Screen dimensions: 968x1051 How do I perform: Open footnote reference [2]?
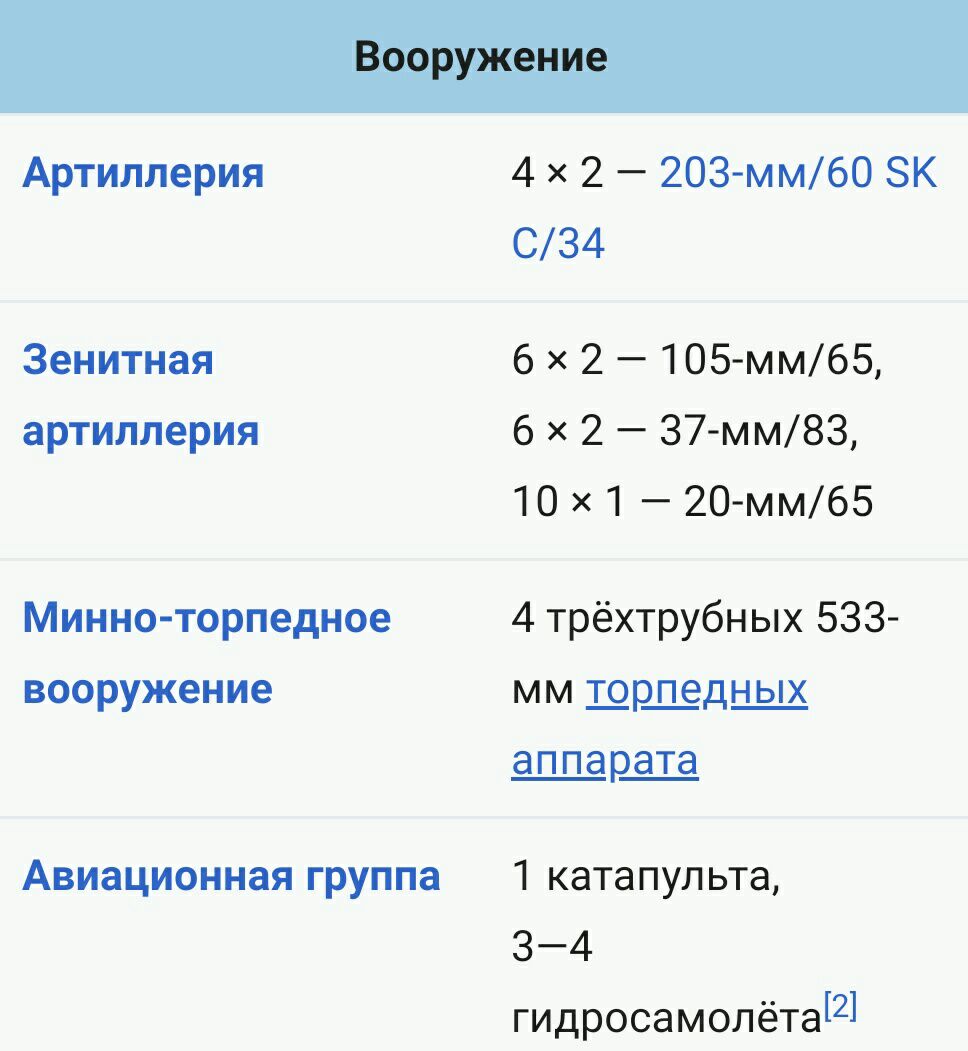point(840,1007)
